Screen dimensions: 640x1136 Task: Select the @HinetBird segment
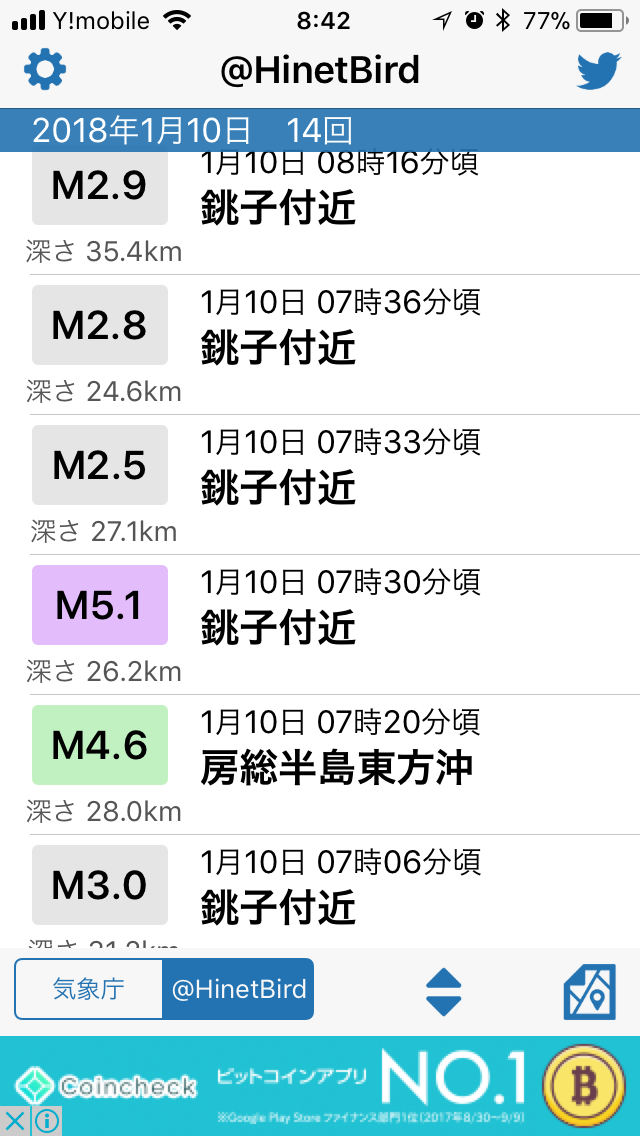[x=238, y=989]
